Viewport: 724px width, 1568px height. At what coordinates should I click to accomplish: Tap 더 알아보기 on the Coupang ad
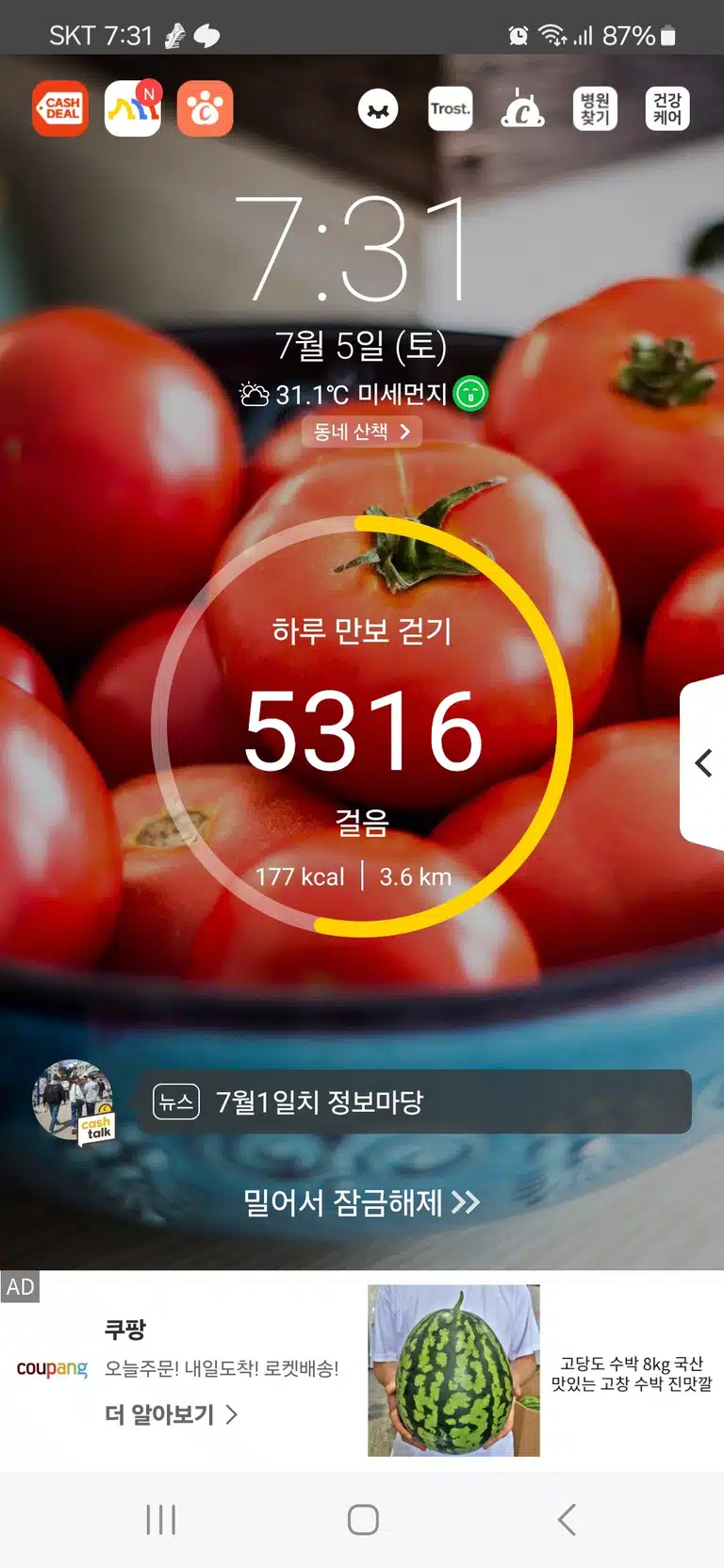pyautogui.click(x=171, y=1414)
